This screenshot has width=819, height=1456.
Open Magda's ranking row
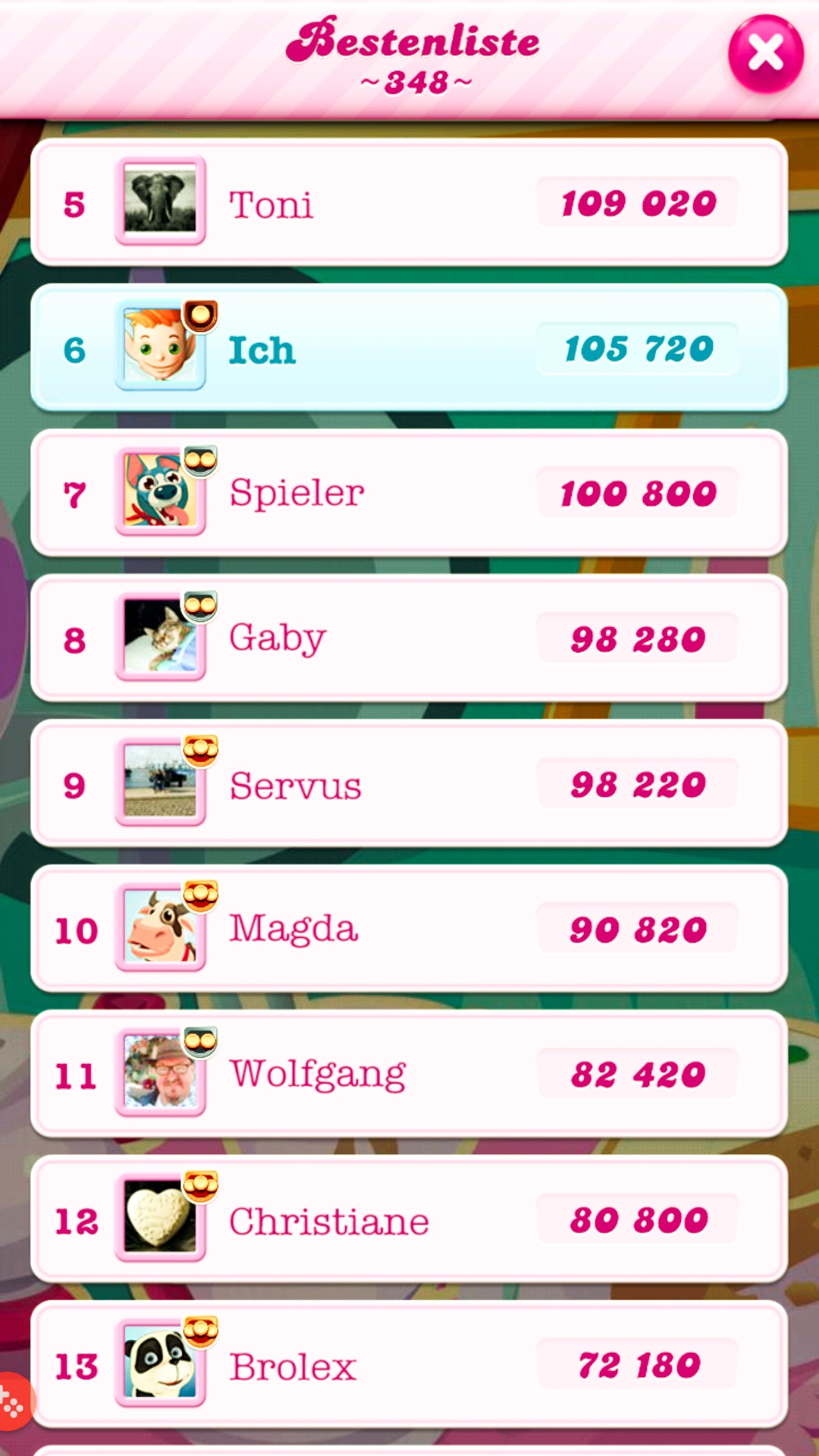(409, 929)
